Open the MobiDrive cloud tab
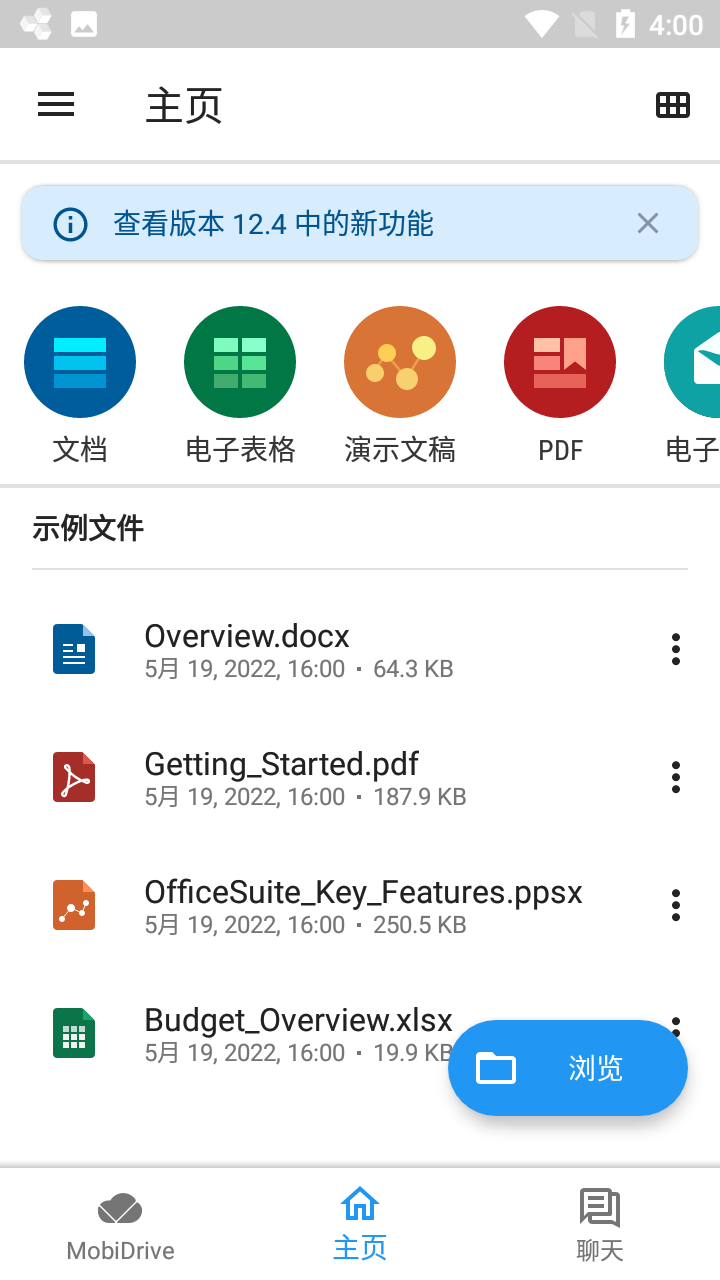The width and height of the screenshot is (720, 1280). pyautogui.click(x=120, y=1222)
